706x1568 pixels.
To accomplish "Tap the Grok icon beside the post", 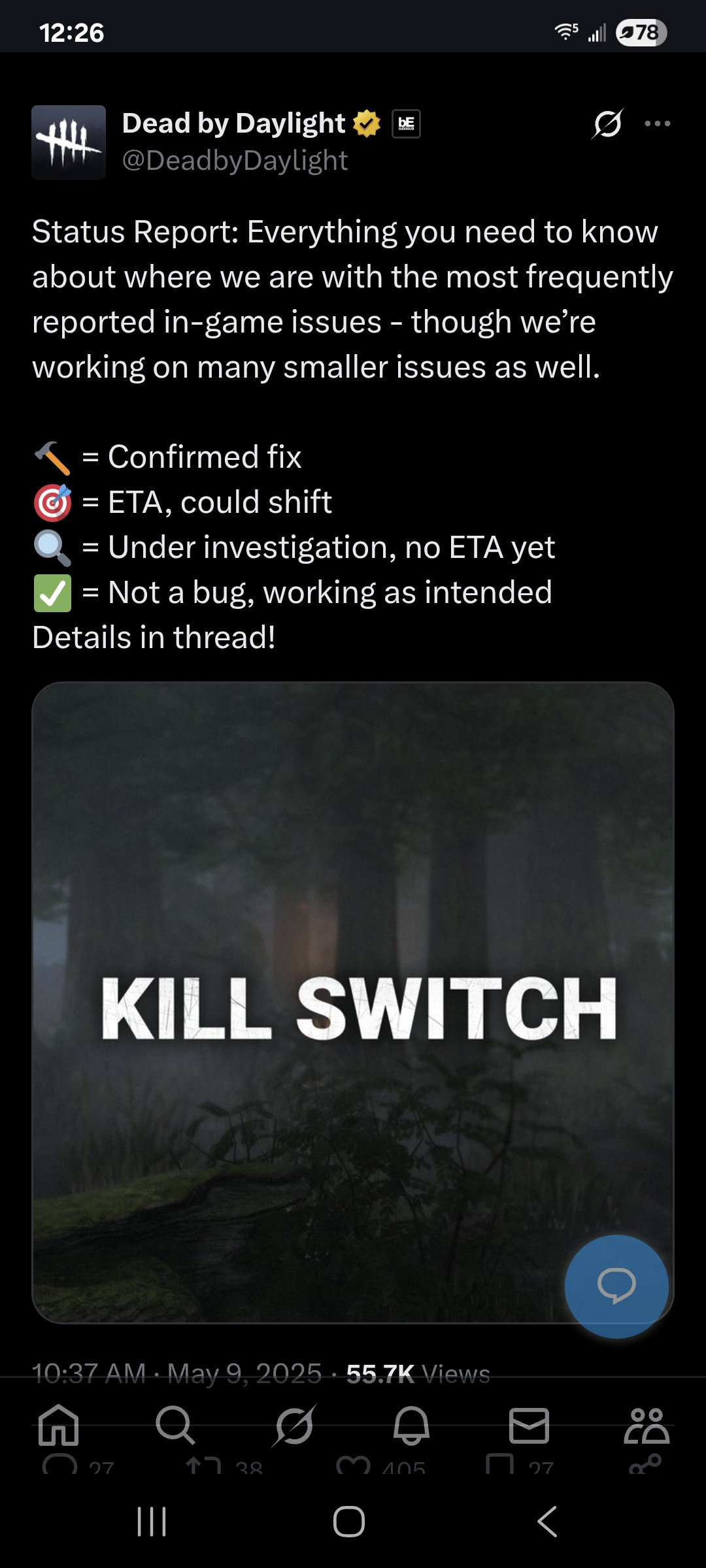I will point(607,123).
